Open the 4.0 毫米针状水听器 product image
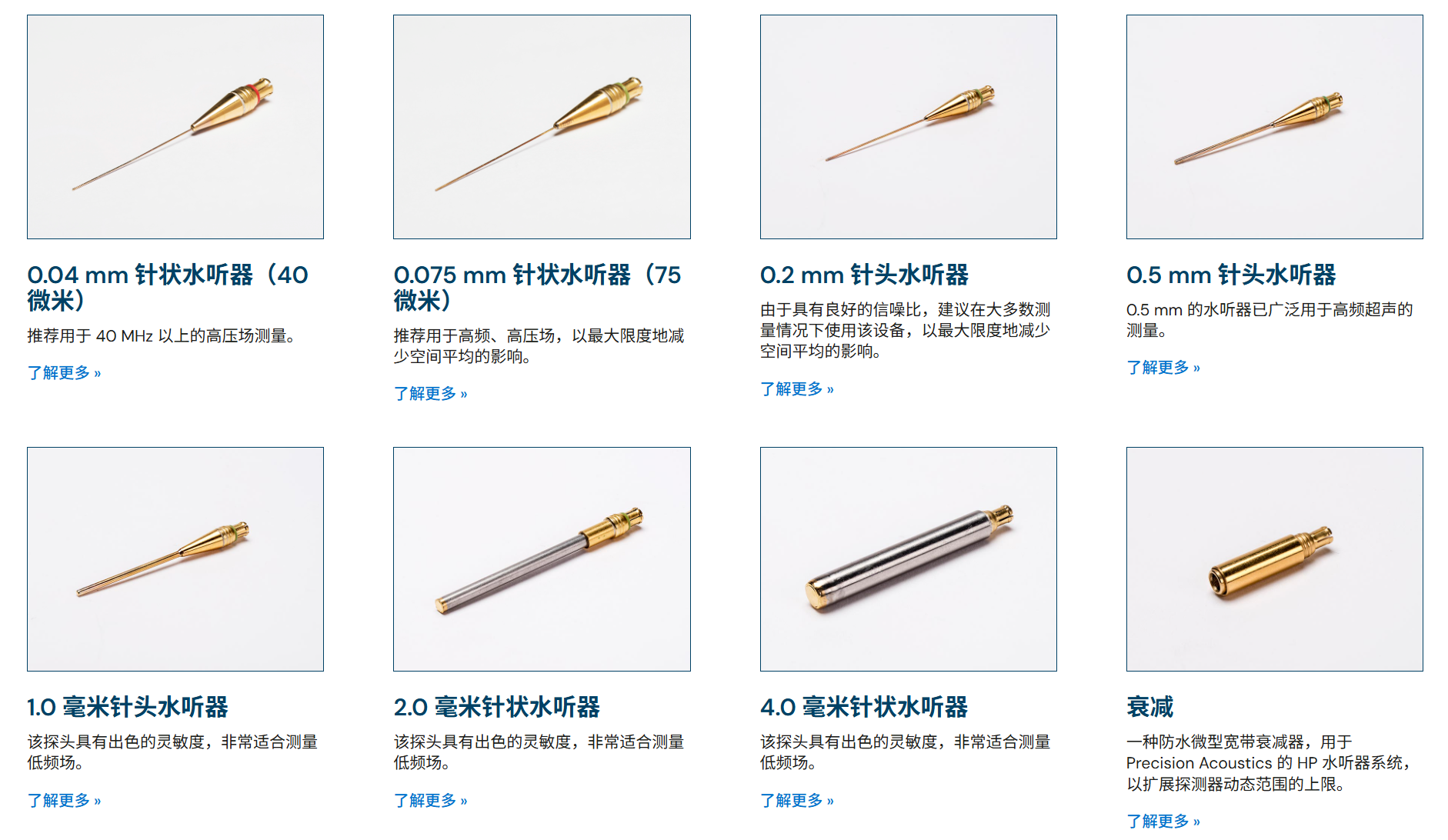Screen dimensions: 1448x840 point(908,559)
